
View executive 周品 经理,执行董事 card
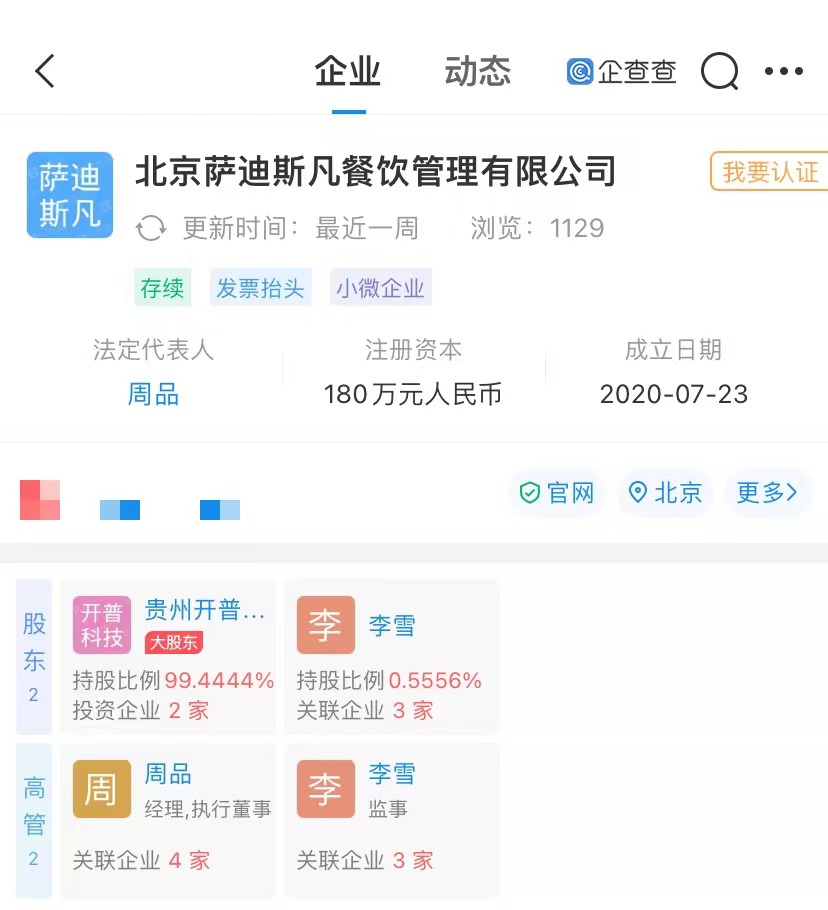pos(168,820)
